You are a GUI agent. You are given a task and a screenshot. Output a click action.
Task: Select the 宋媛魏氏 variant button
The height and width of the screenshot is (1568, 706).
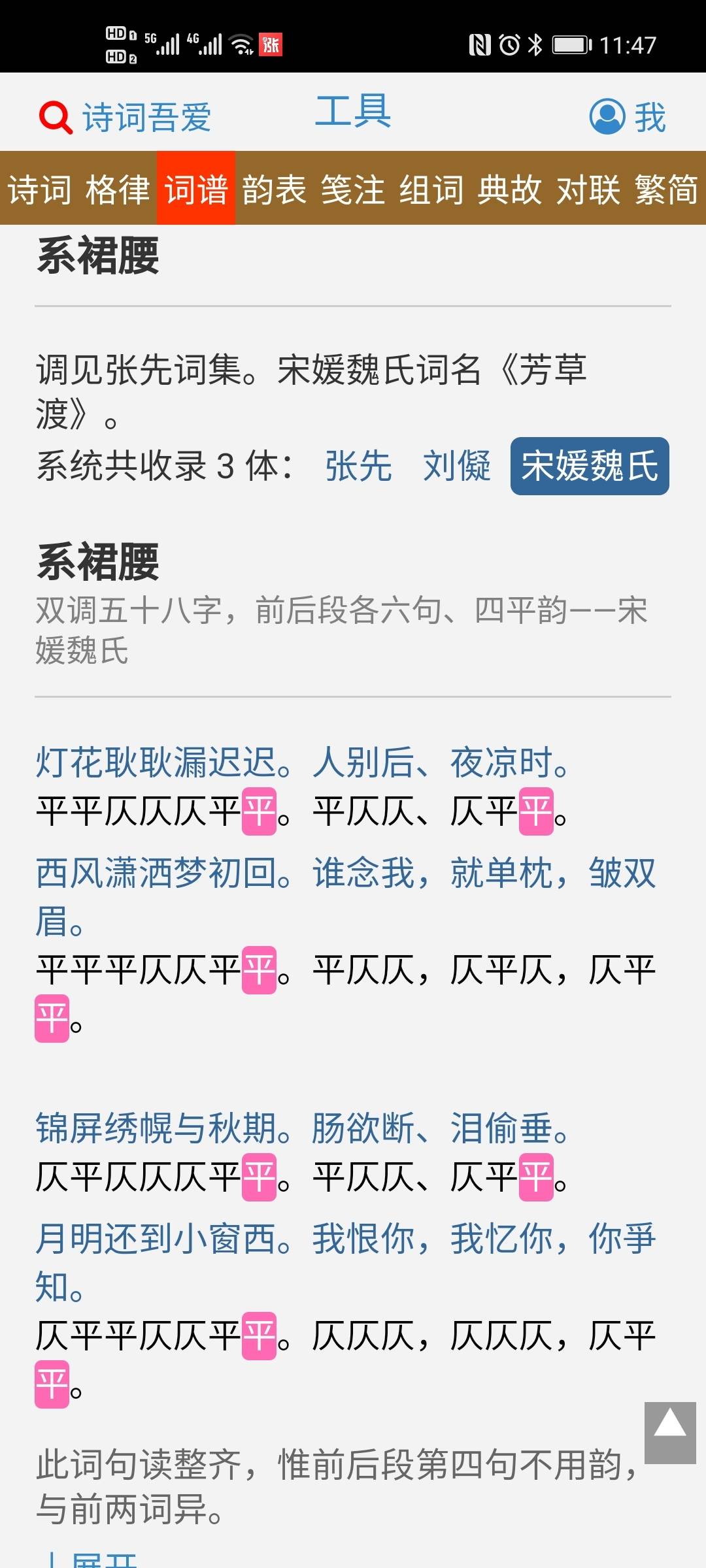click(590, 466)
